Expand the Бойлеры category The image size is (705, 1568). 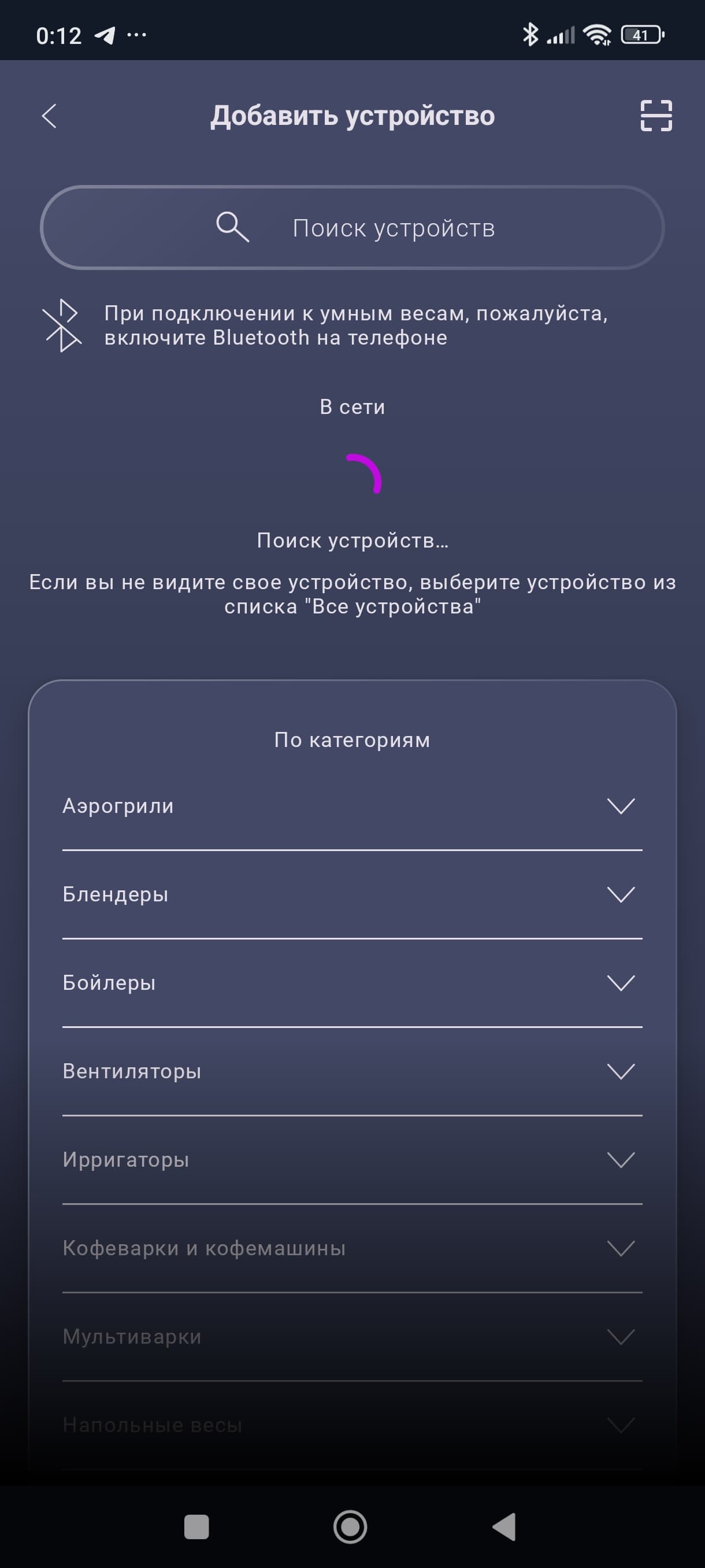coord(352,982)
